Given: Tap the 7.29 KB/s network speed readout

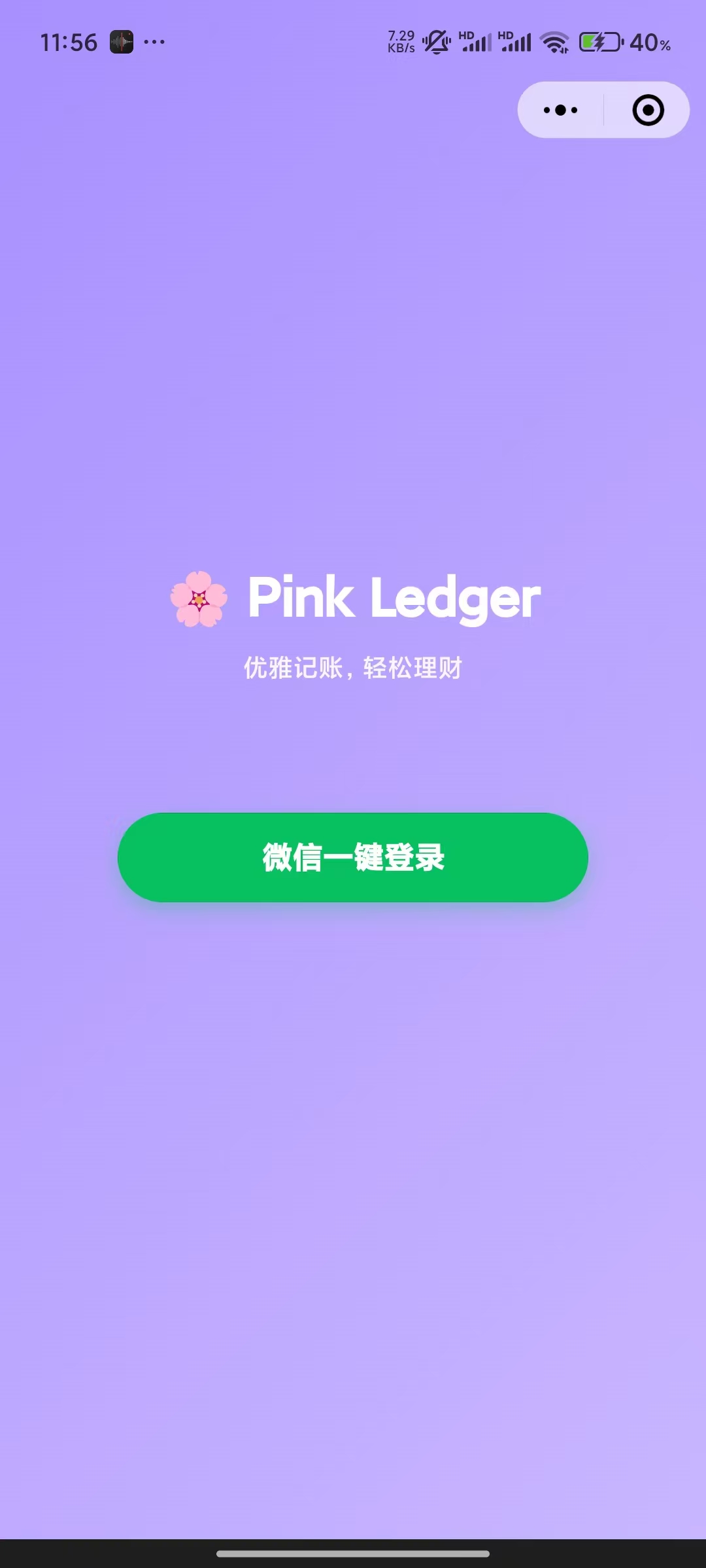Looking at the screenshot, I should tap(399, 41).
